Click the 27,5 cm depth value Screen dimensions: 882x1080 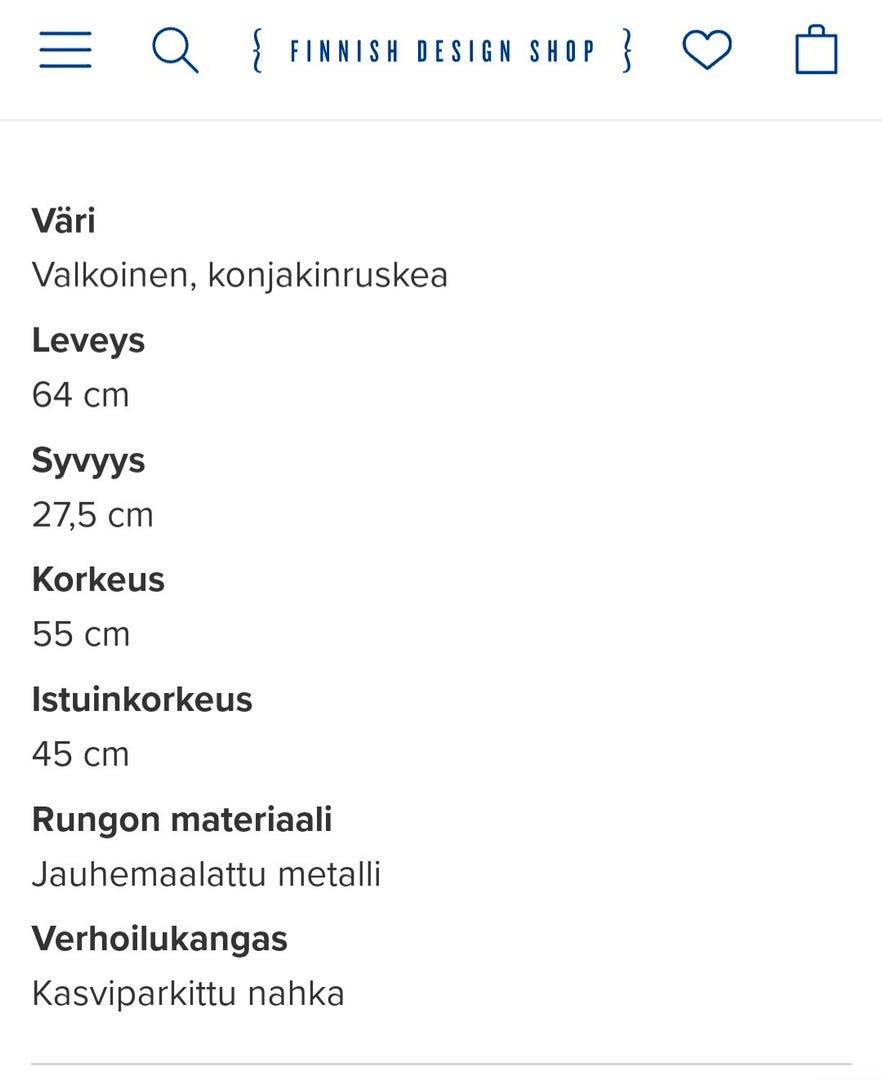92,514
